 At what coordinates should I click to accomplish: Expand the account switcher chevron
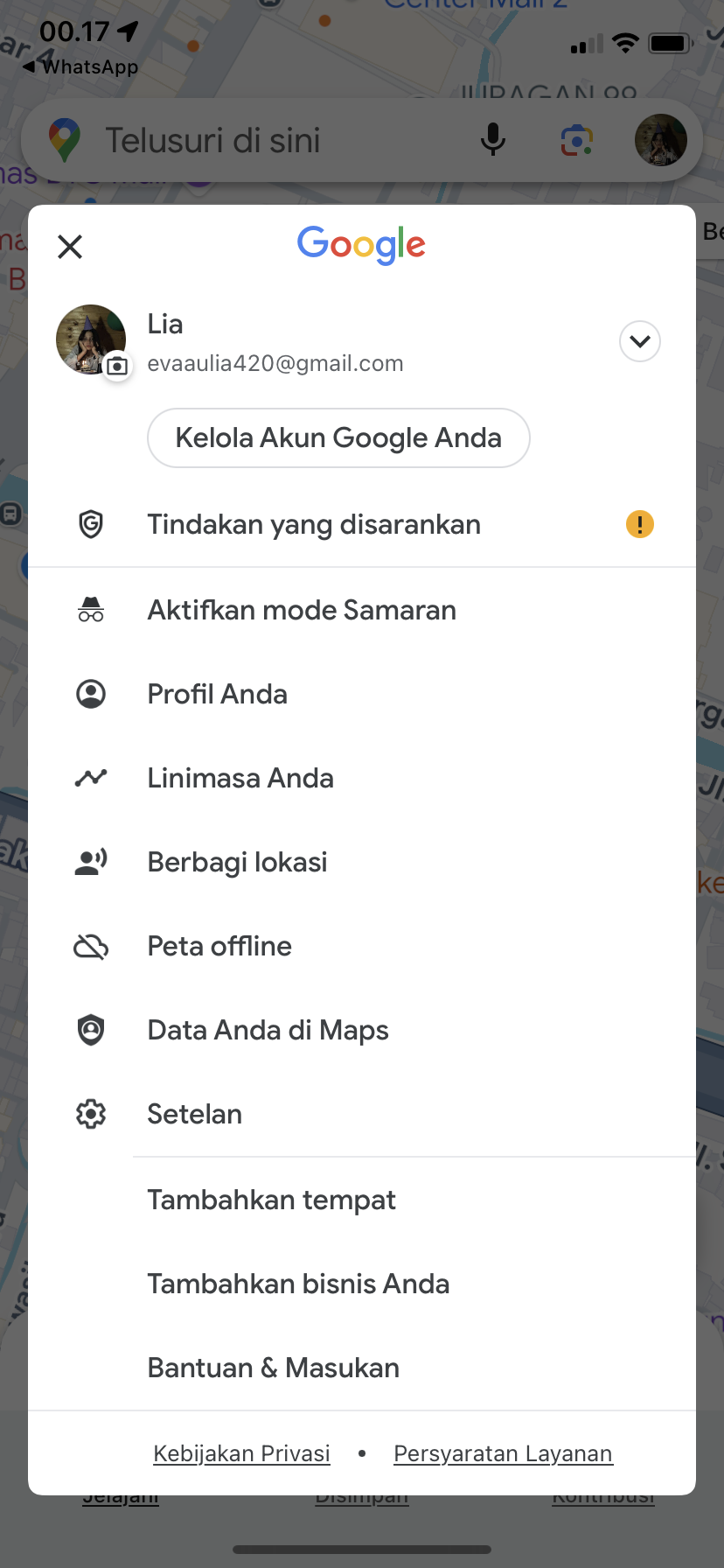coord(640,341)
